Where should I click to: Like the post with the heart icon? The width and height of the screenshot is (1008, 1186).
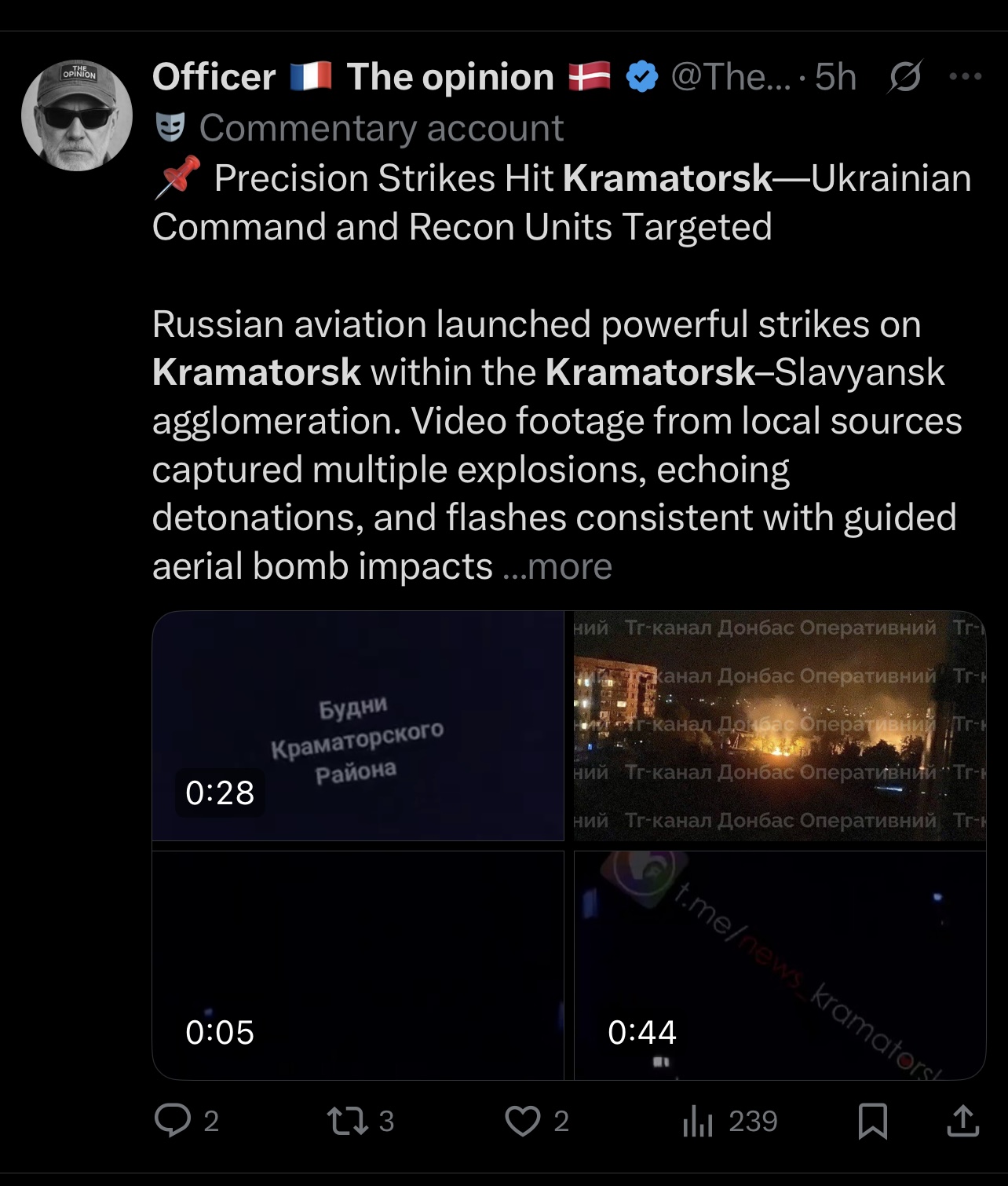[x=523, y=1120]
